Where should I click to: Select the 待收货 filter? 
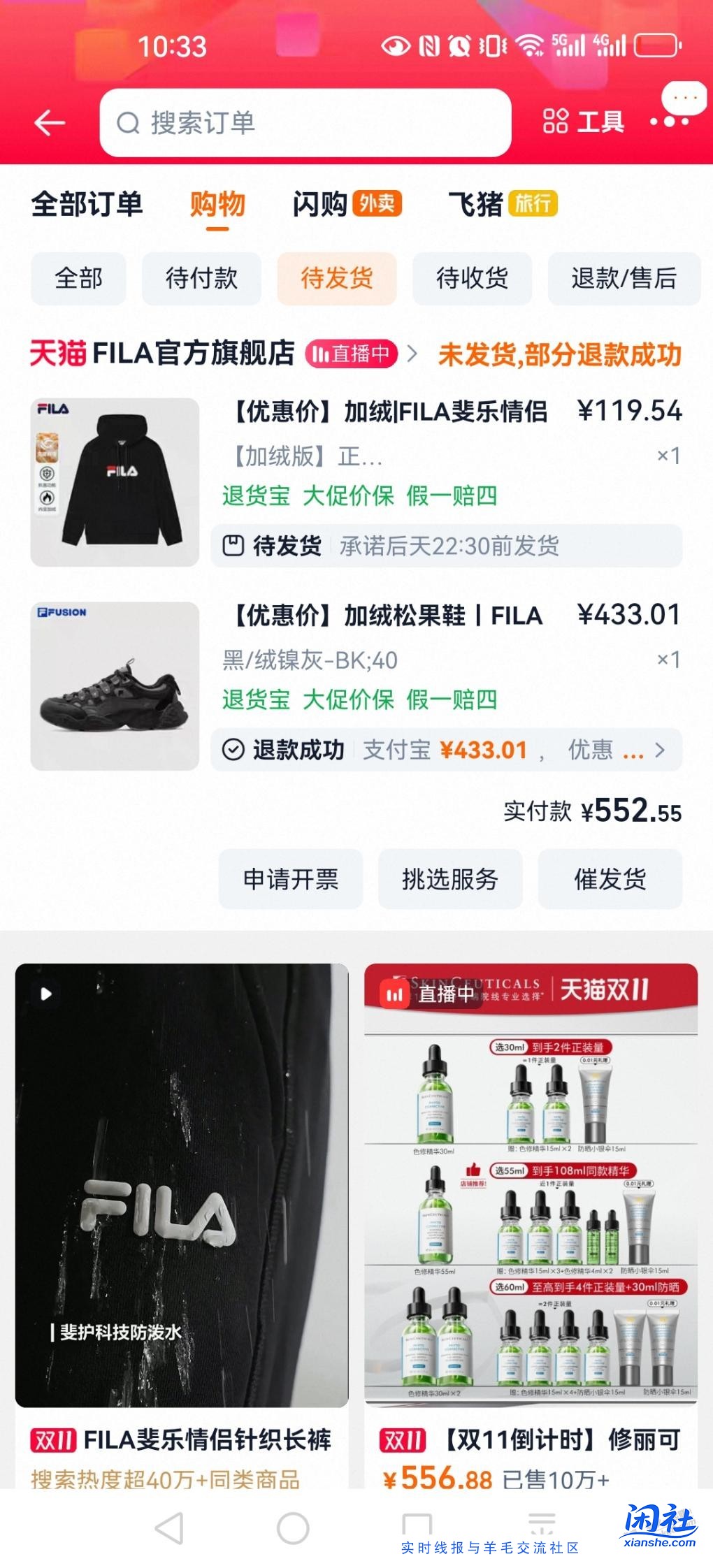pos(472,279)
